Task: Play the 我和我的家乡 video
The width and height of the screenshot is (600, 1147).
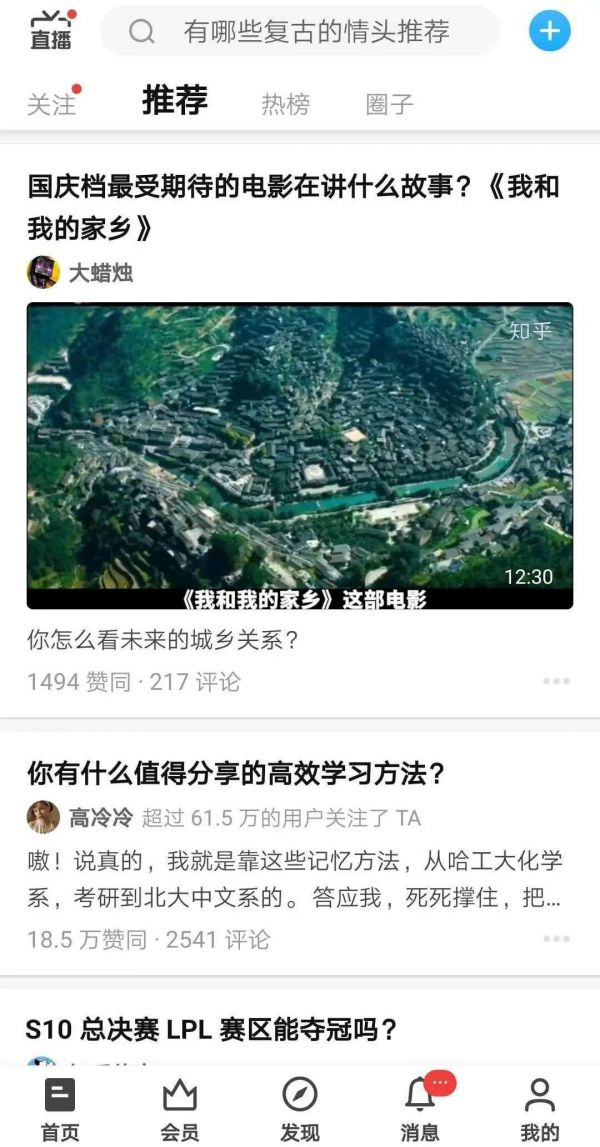Action: click(x=300, y=456)
